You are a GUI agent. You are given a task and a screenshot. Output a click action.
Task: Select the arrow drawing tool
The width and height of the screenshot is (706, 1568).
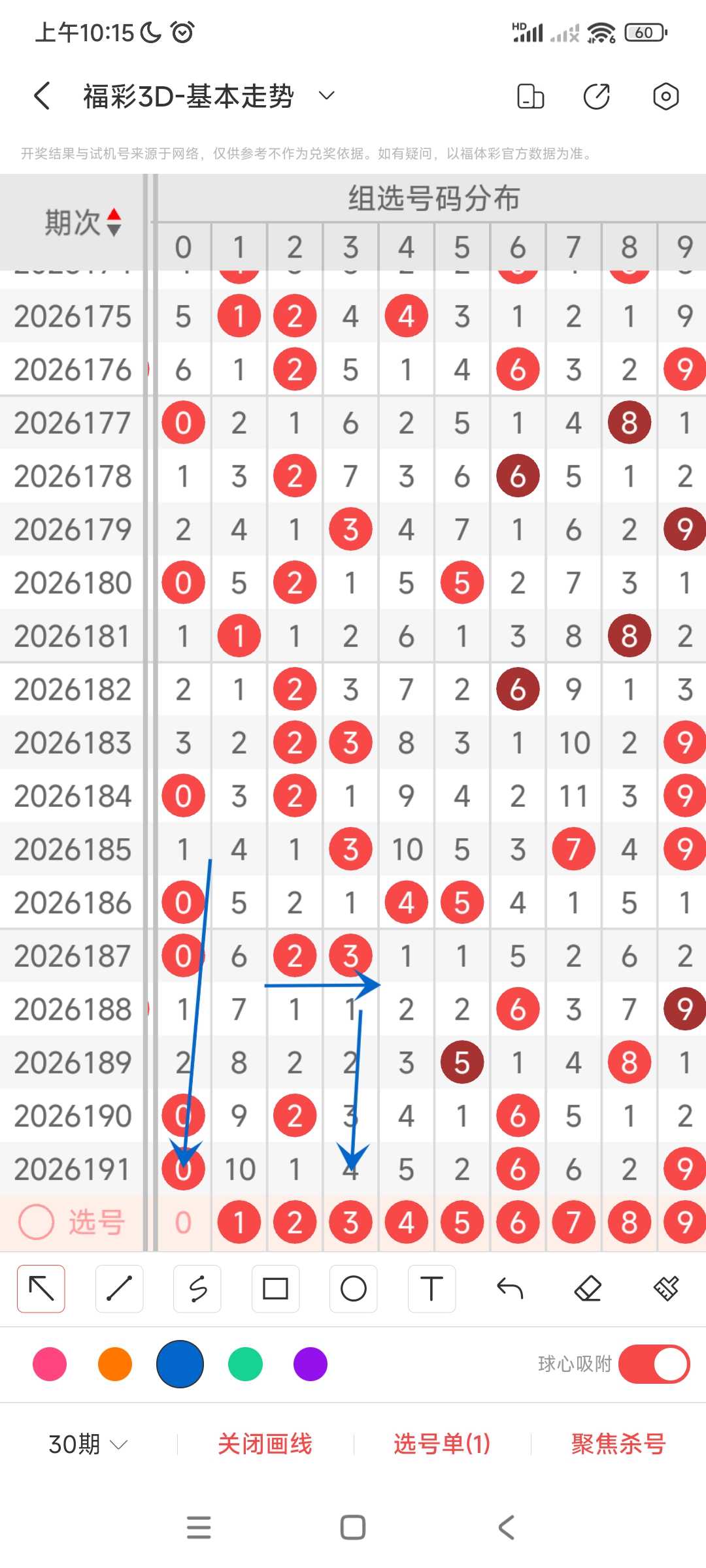41,1288
